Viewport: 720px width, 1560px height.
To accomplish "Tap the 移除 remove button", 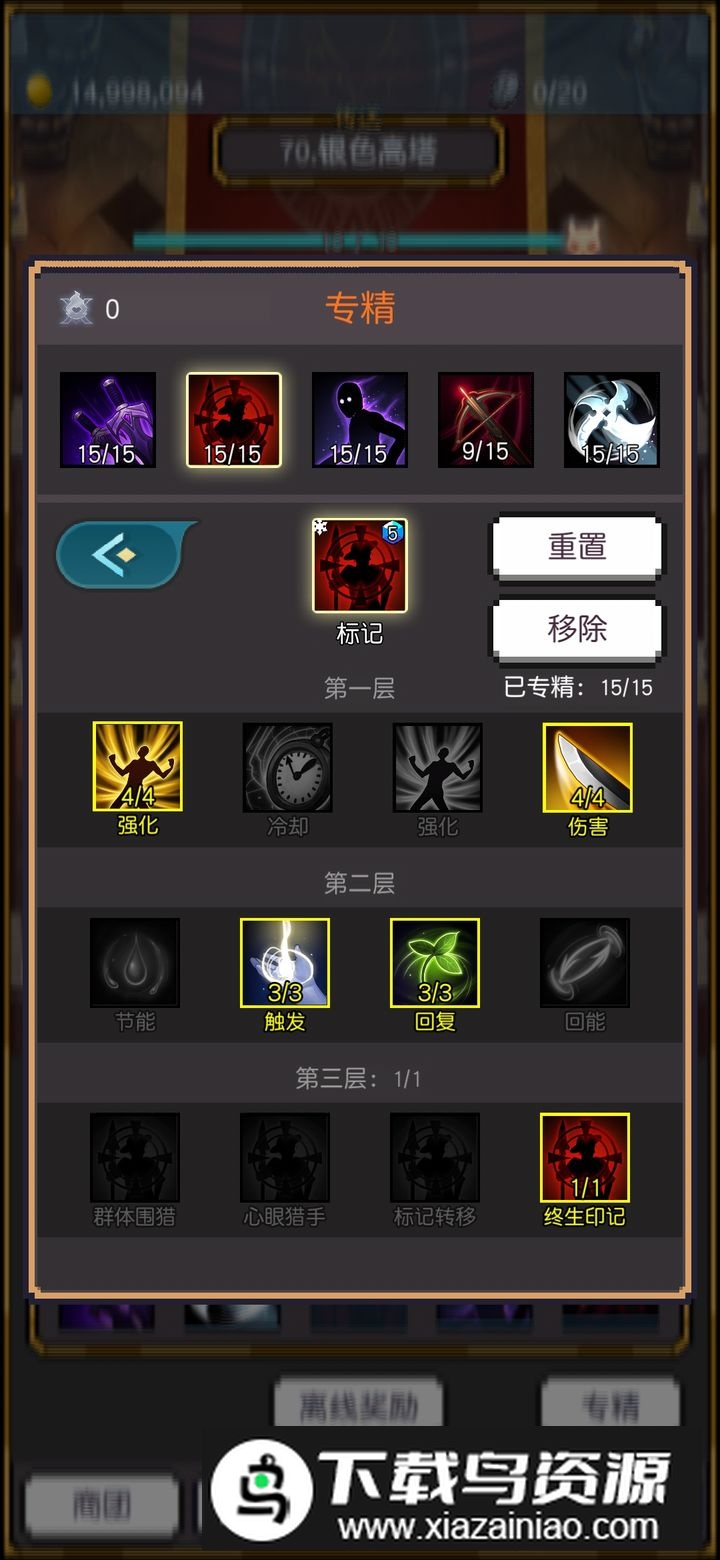I will tap(577, 629).
